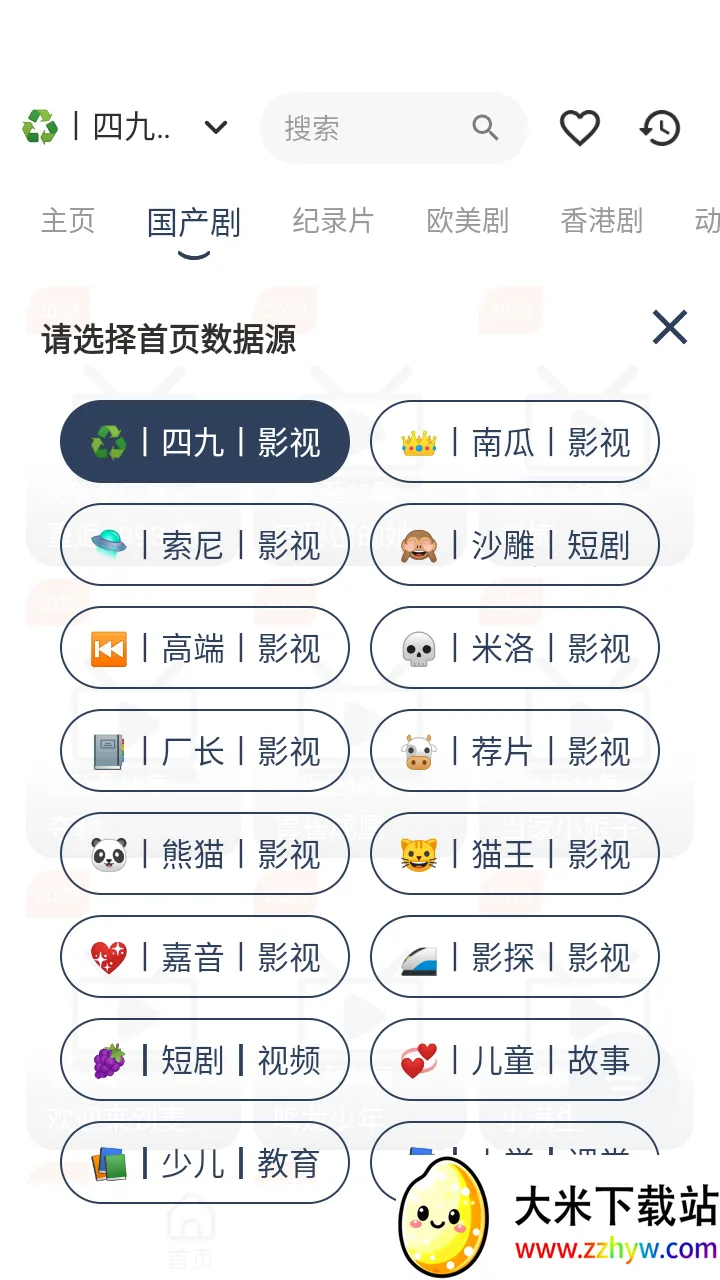Open the favorites heart icon
The image size is (720, 1280).
click(579, 128)
